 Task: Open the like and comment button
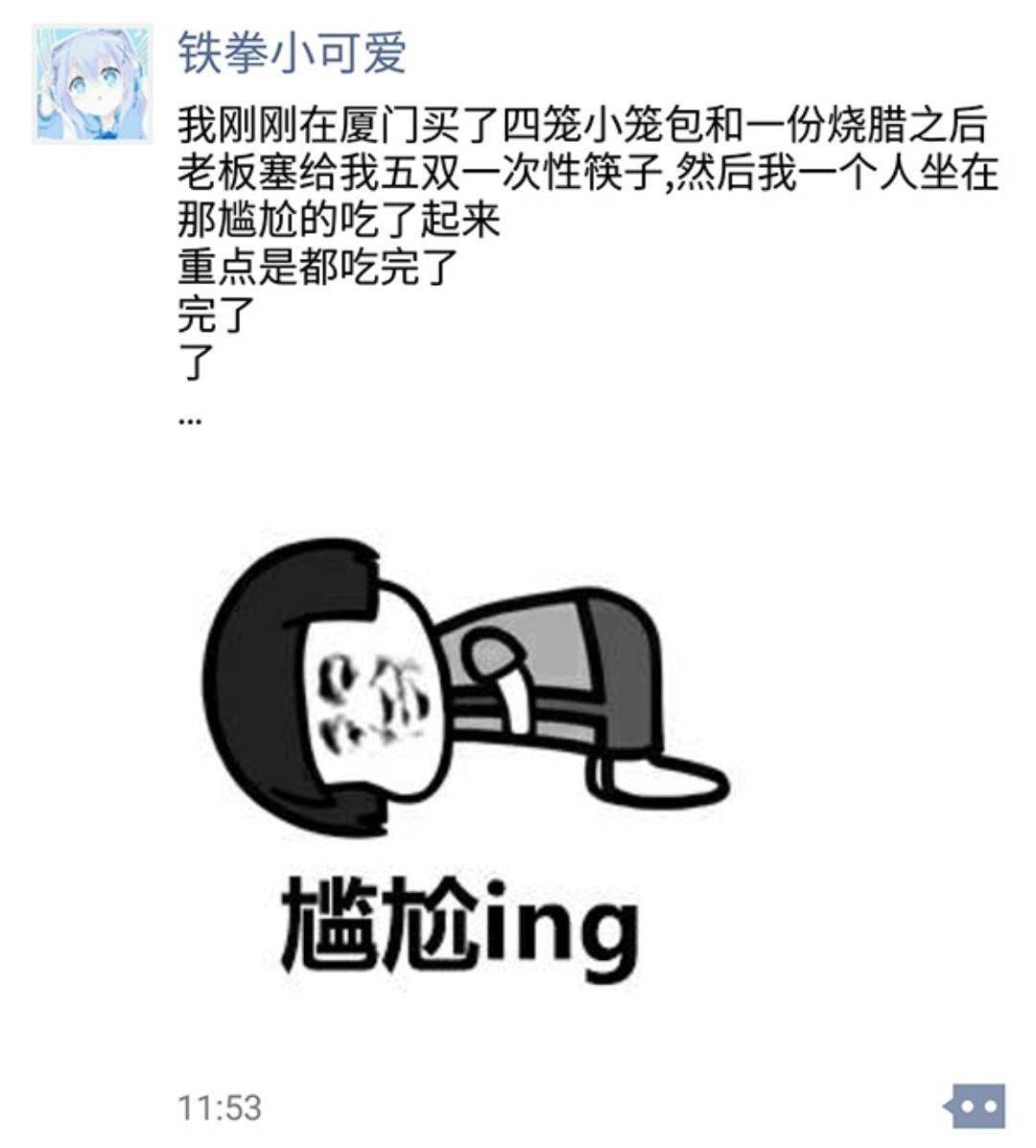click(977, 1106)
